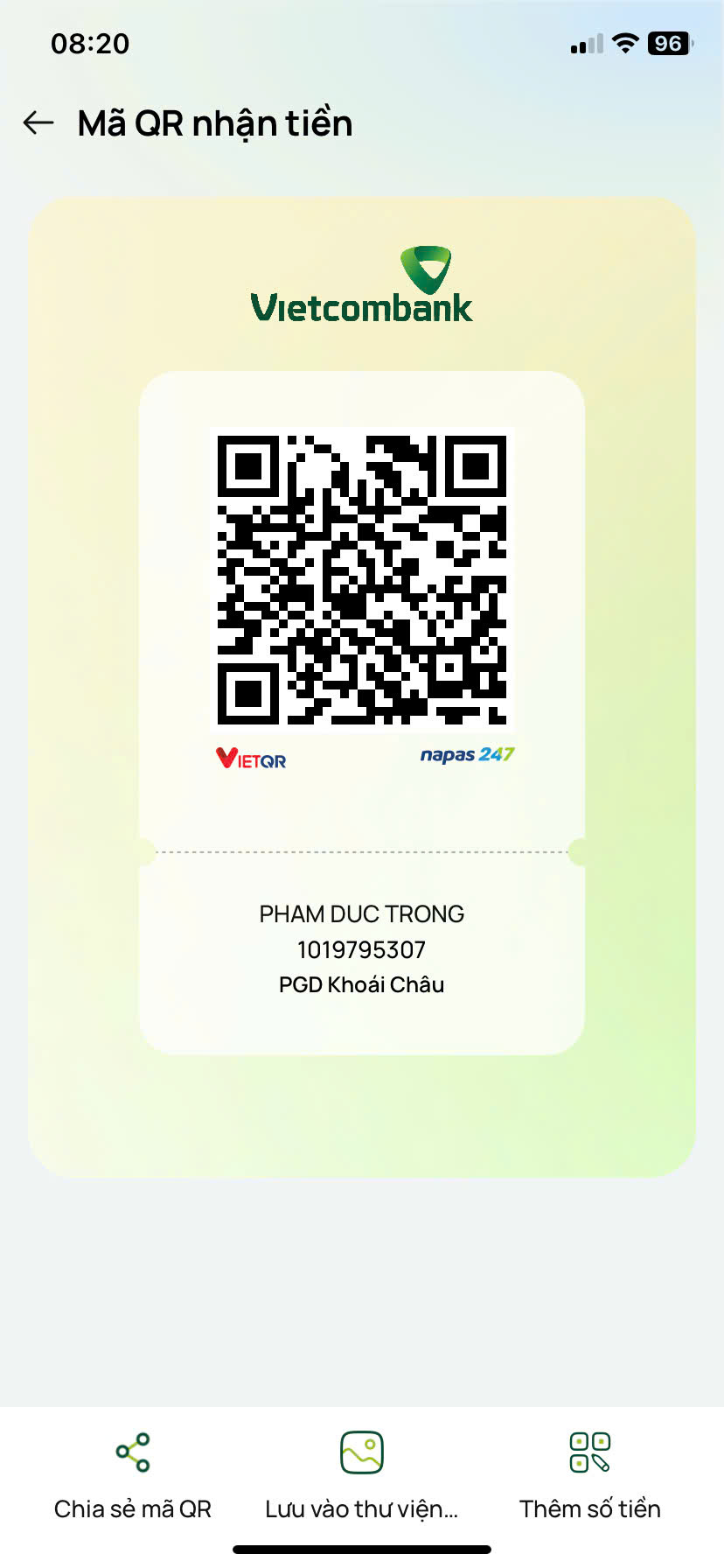Add amount with Thêm số tiền
The image size is (724, 1568).
point(590,1474)
